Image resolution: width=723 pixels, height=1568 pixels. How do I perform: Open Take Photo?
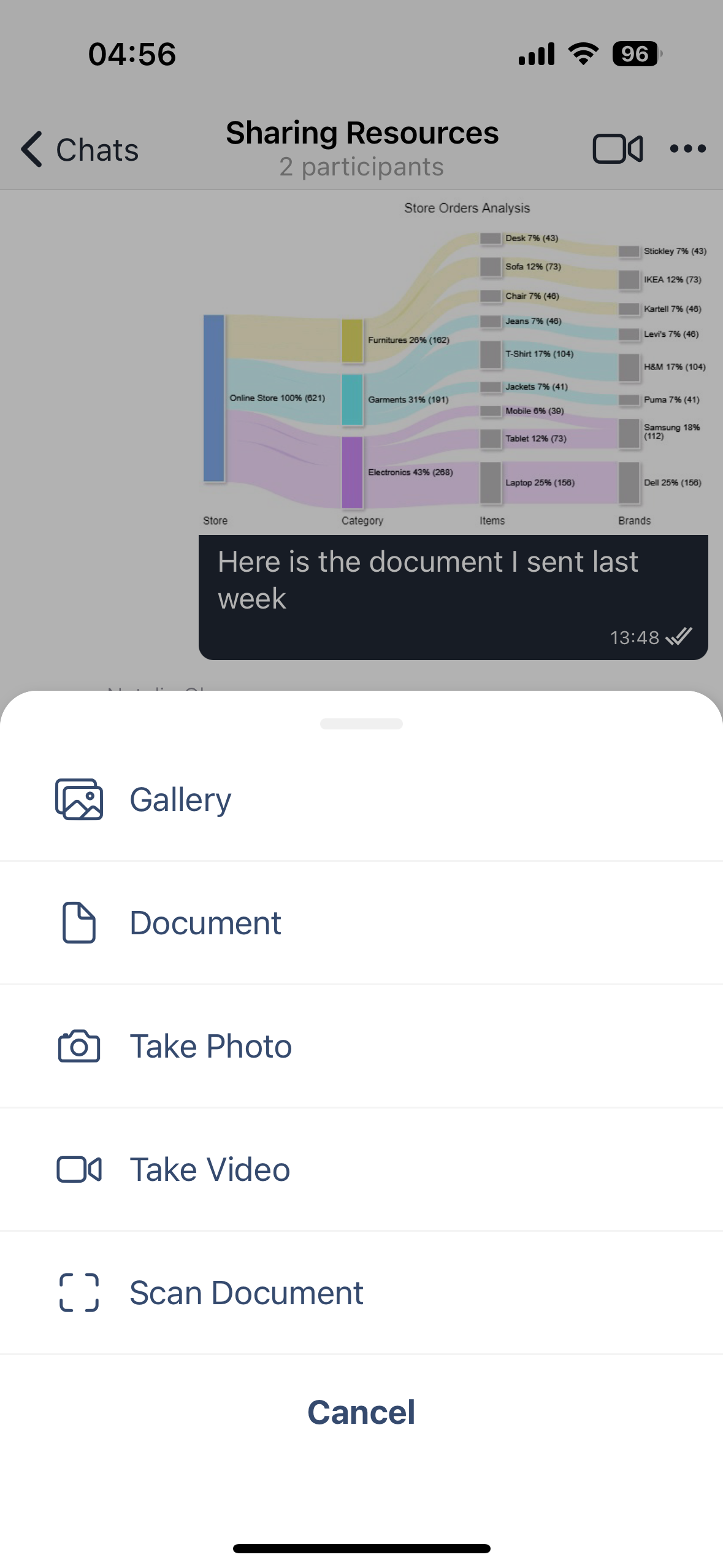tap(361, 1046)
